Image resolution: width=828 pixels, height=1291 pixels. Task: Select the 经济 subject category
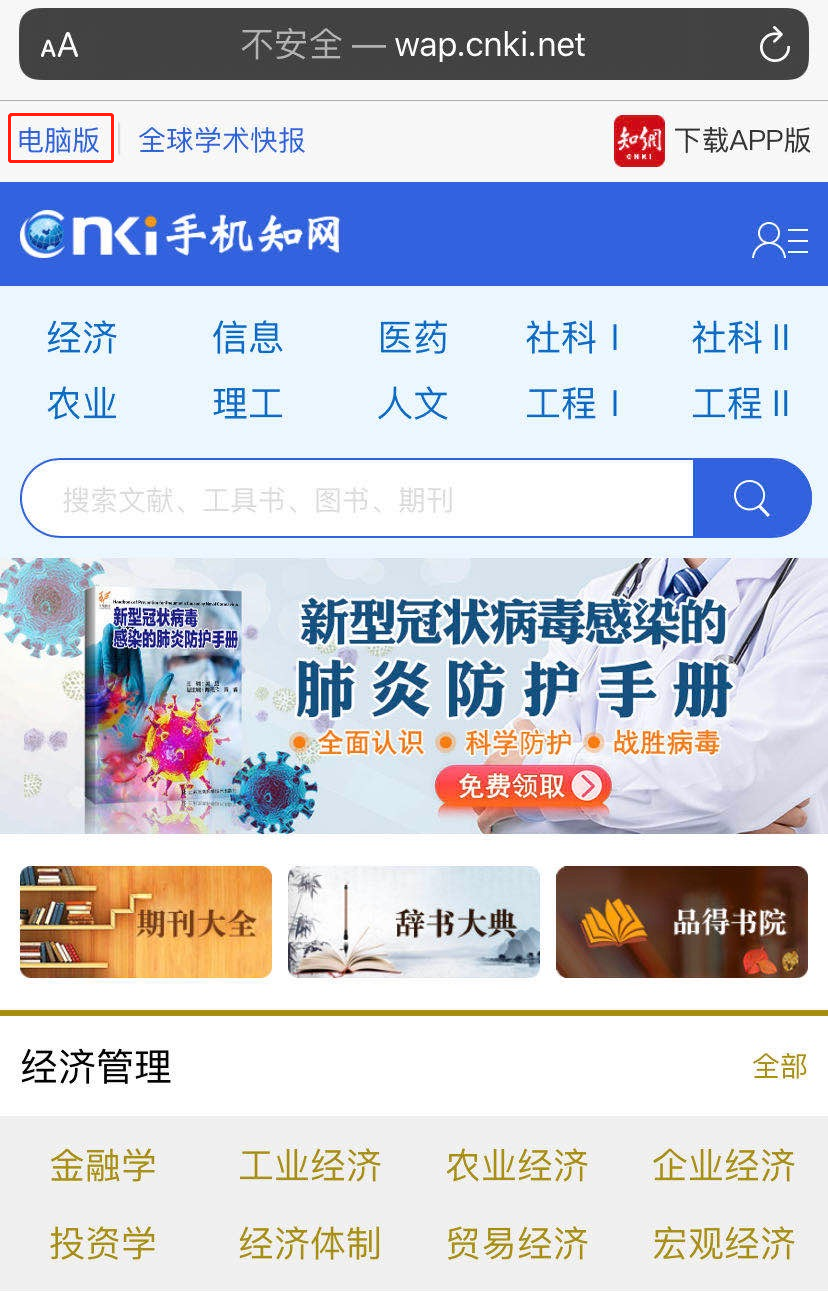pos(82,338)
